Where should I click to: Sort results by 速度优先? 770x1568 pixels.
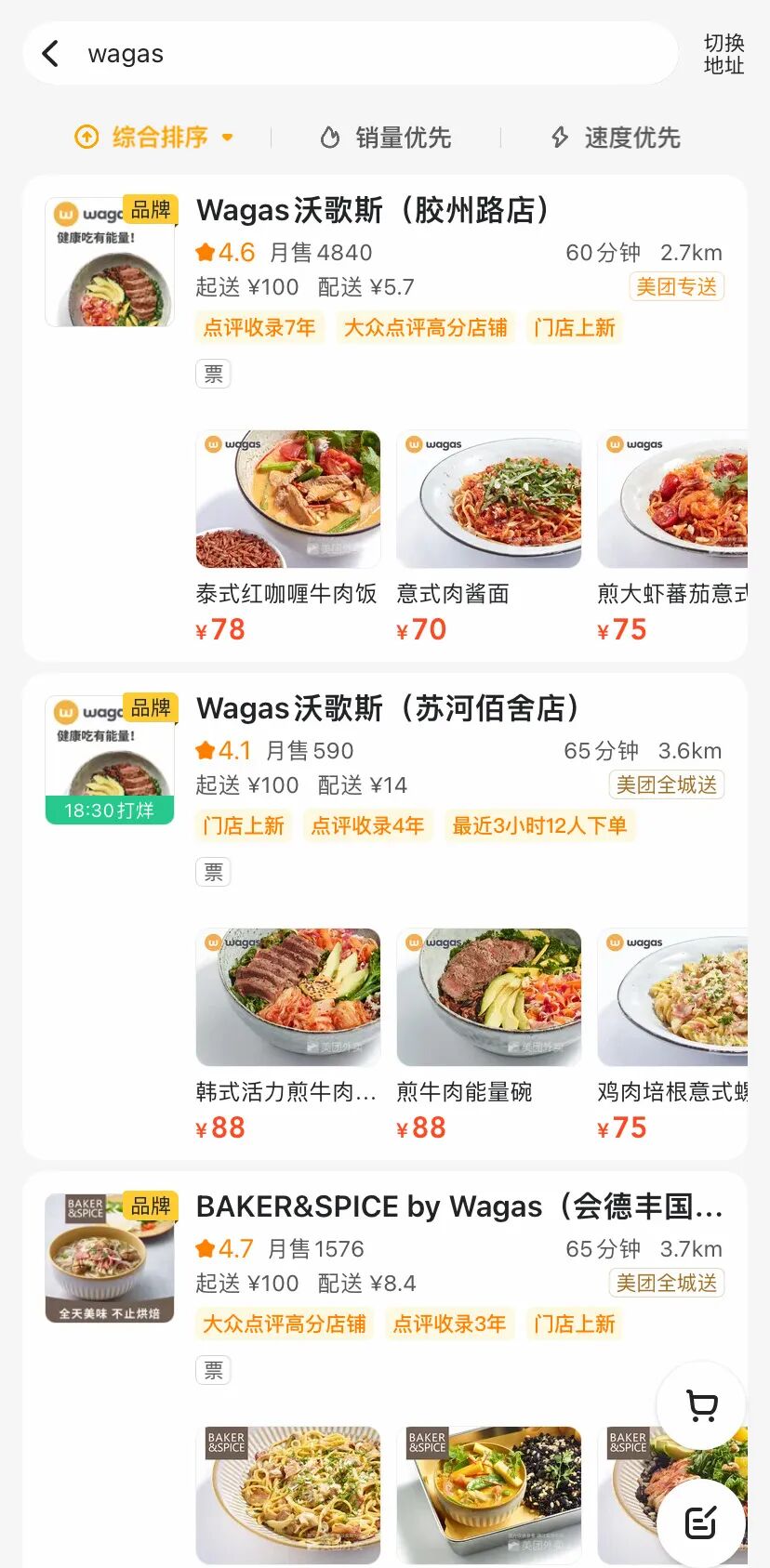pyautogui.click(x=616, y=138)
